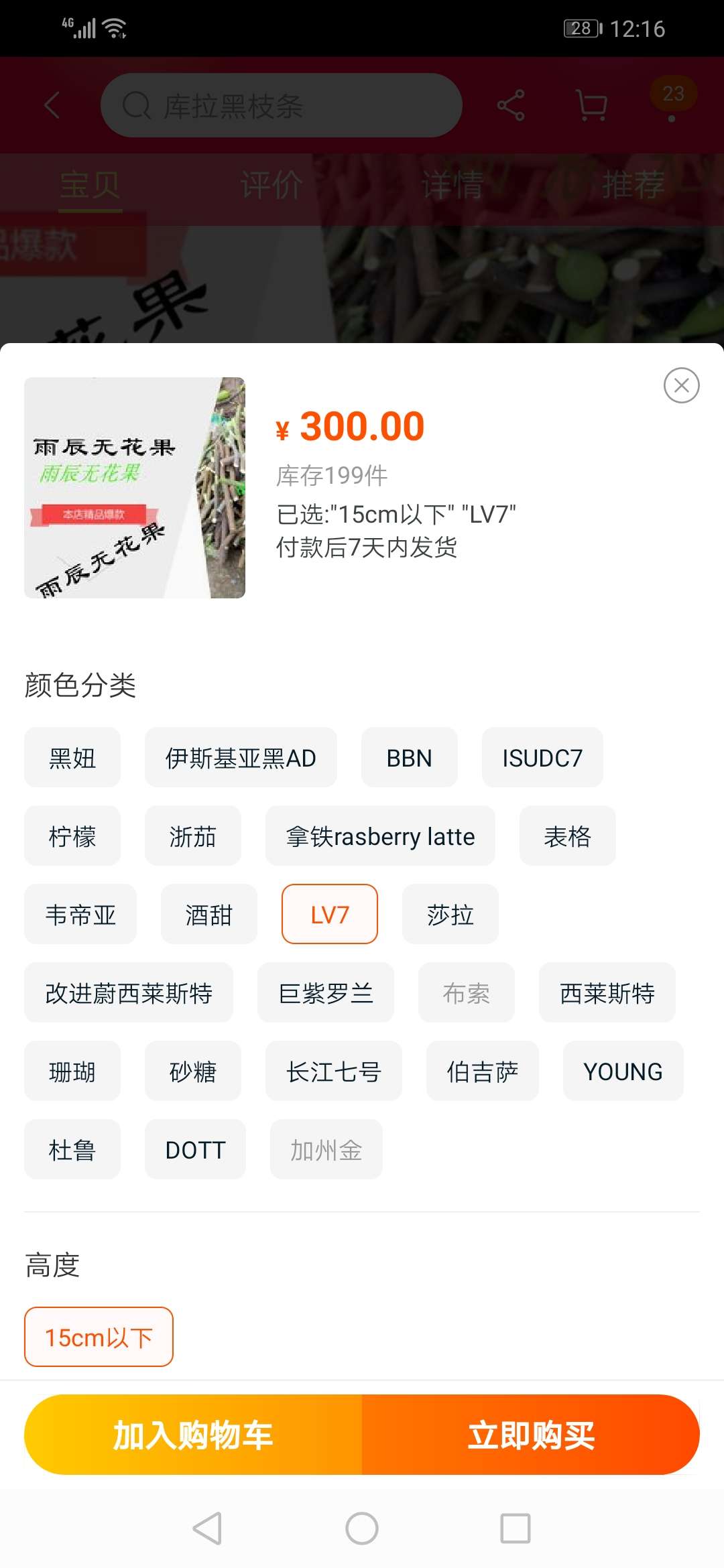Screen dimensions: 724x1568
Task: Select the YOUNG variety
Action: (x=623, y=1071)
